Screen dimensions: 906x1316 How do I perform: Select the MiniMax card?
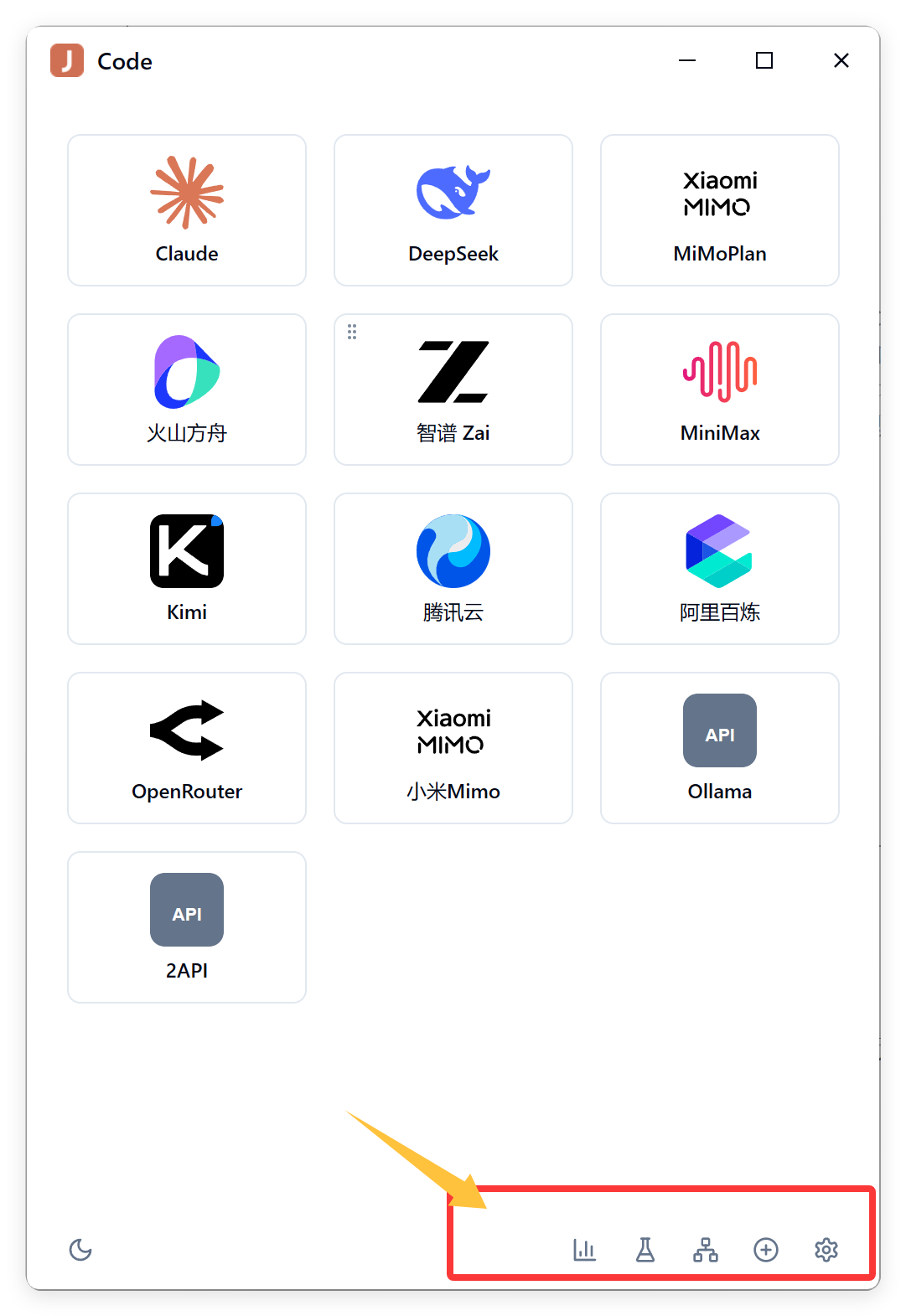point(720,390)
